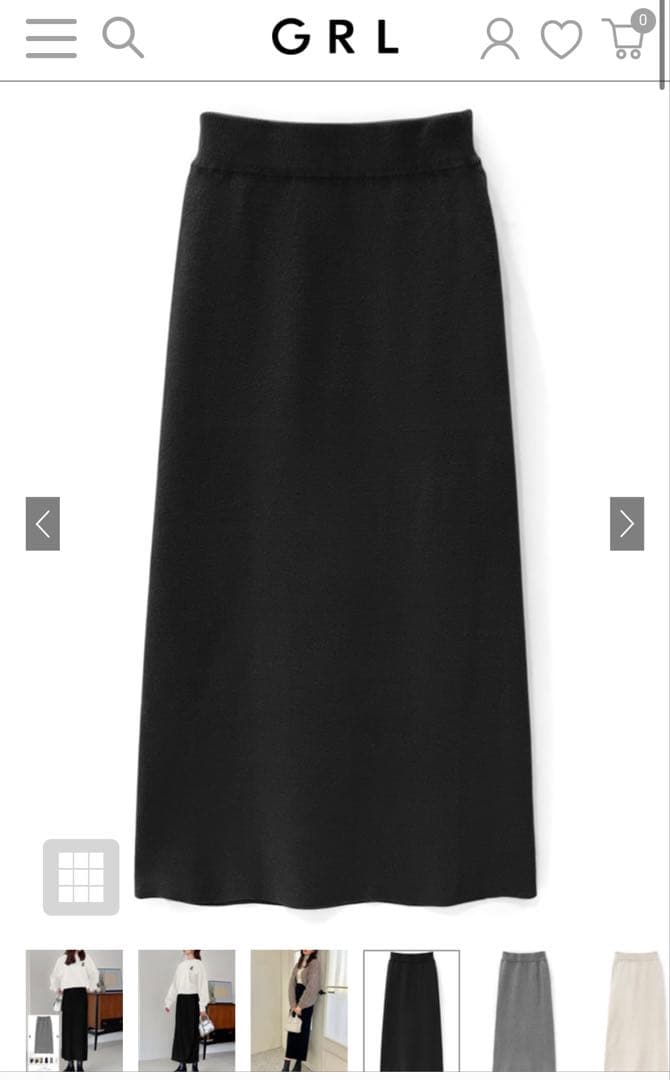Open the favorites heart

pos(561,40)
